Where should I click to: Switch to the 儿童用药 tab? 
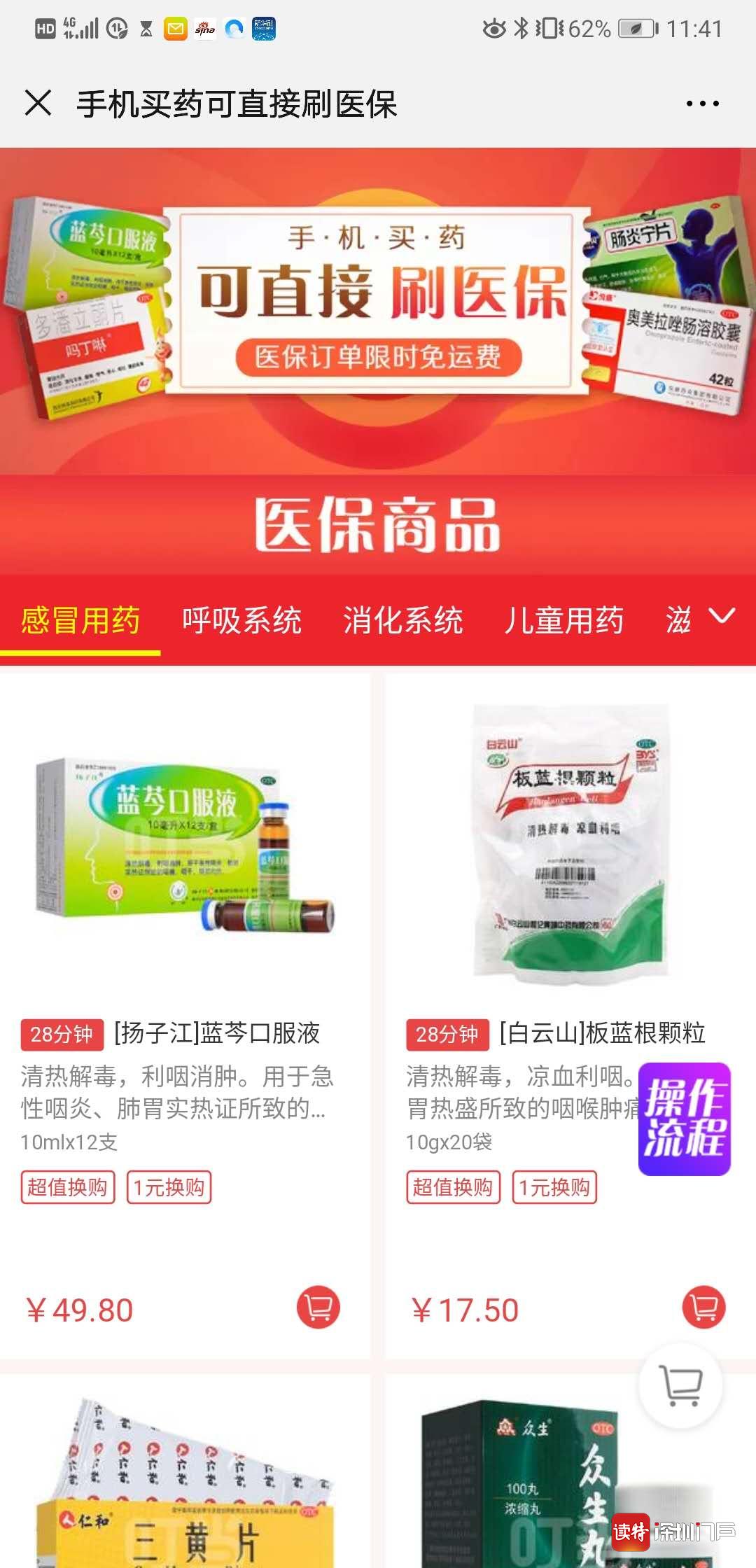(x=564, y=621)
